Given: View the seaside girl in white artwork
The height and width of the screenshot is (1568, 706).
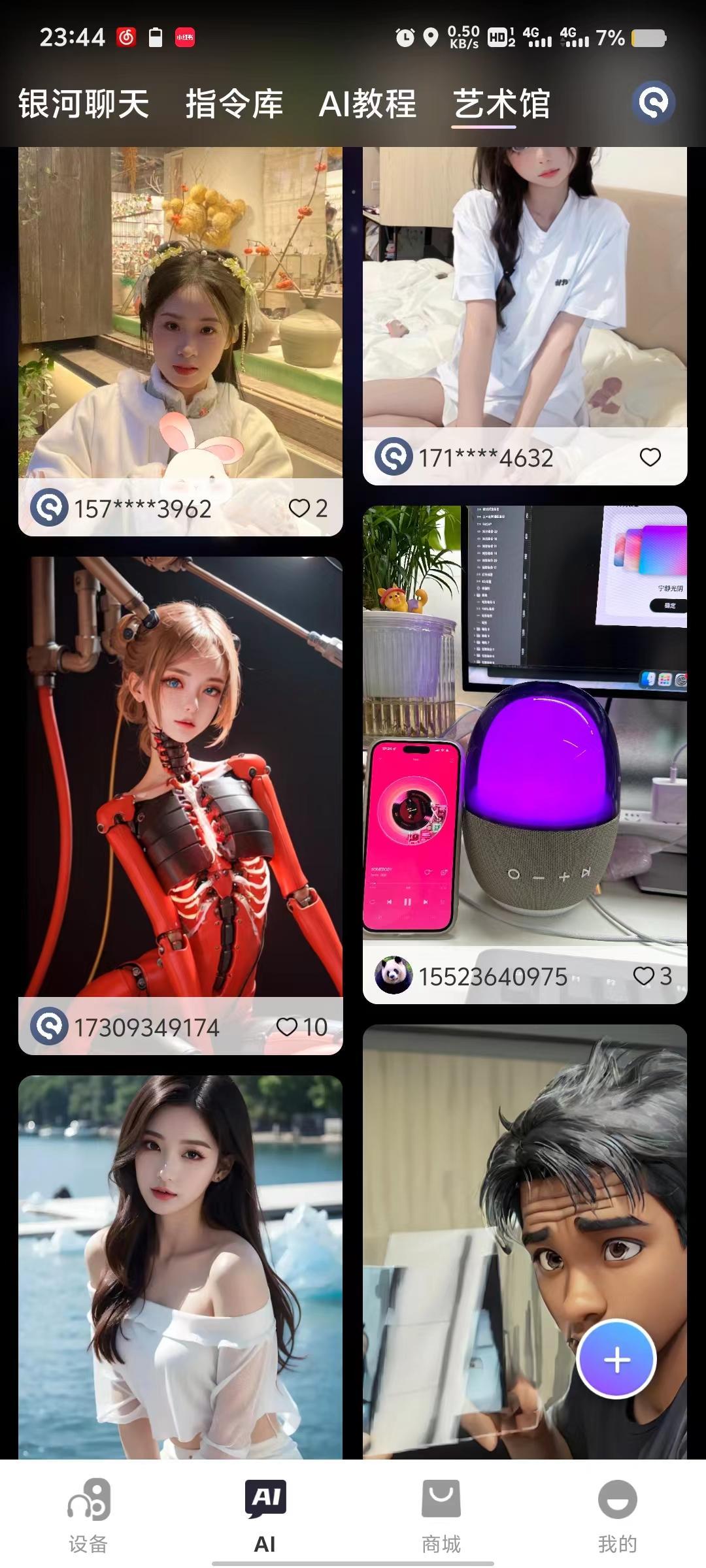Looking at the screenshot, I should point(180,1267).
